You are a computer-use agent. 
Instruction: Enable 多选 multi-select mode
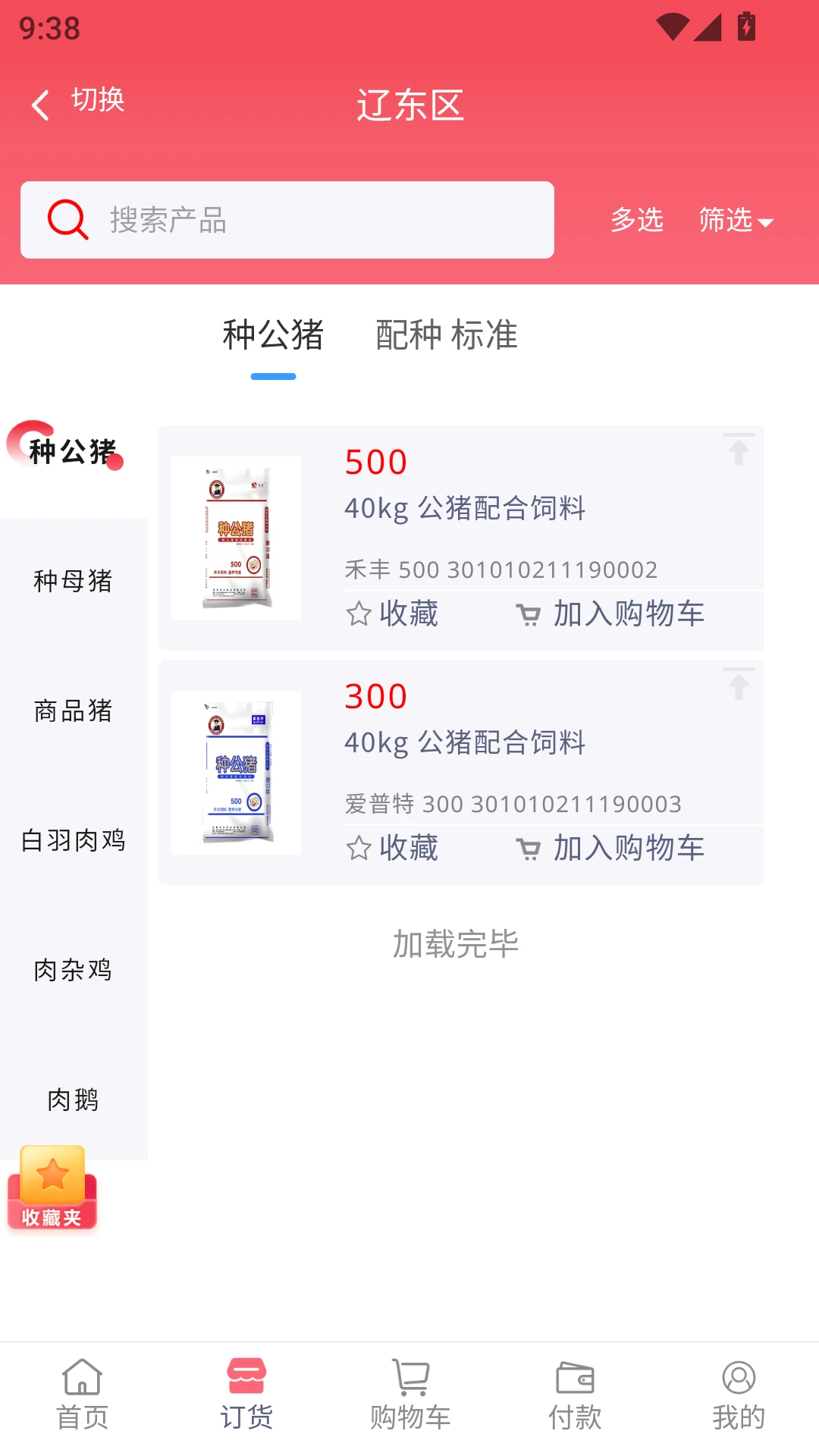[x=637, y=220]
